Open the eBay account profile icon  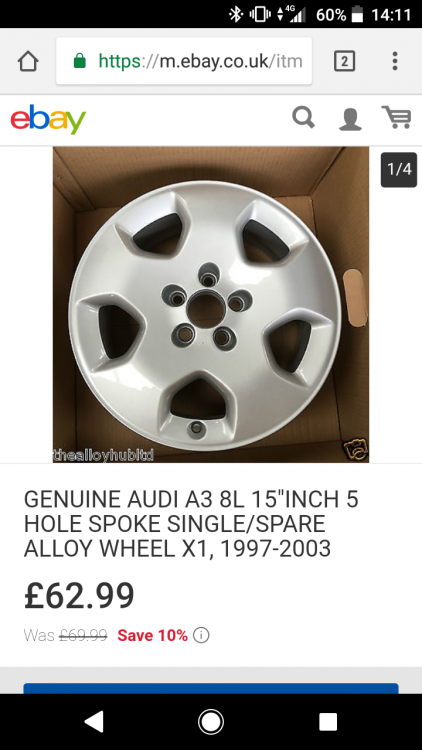click(350, 119)
